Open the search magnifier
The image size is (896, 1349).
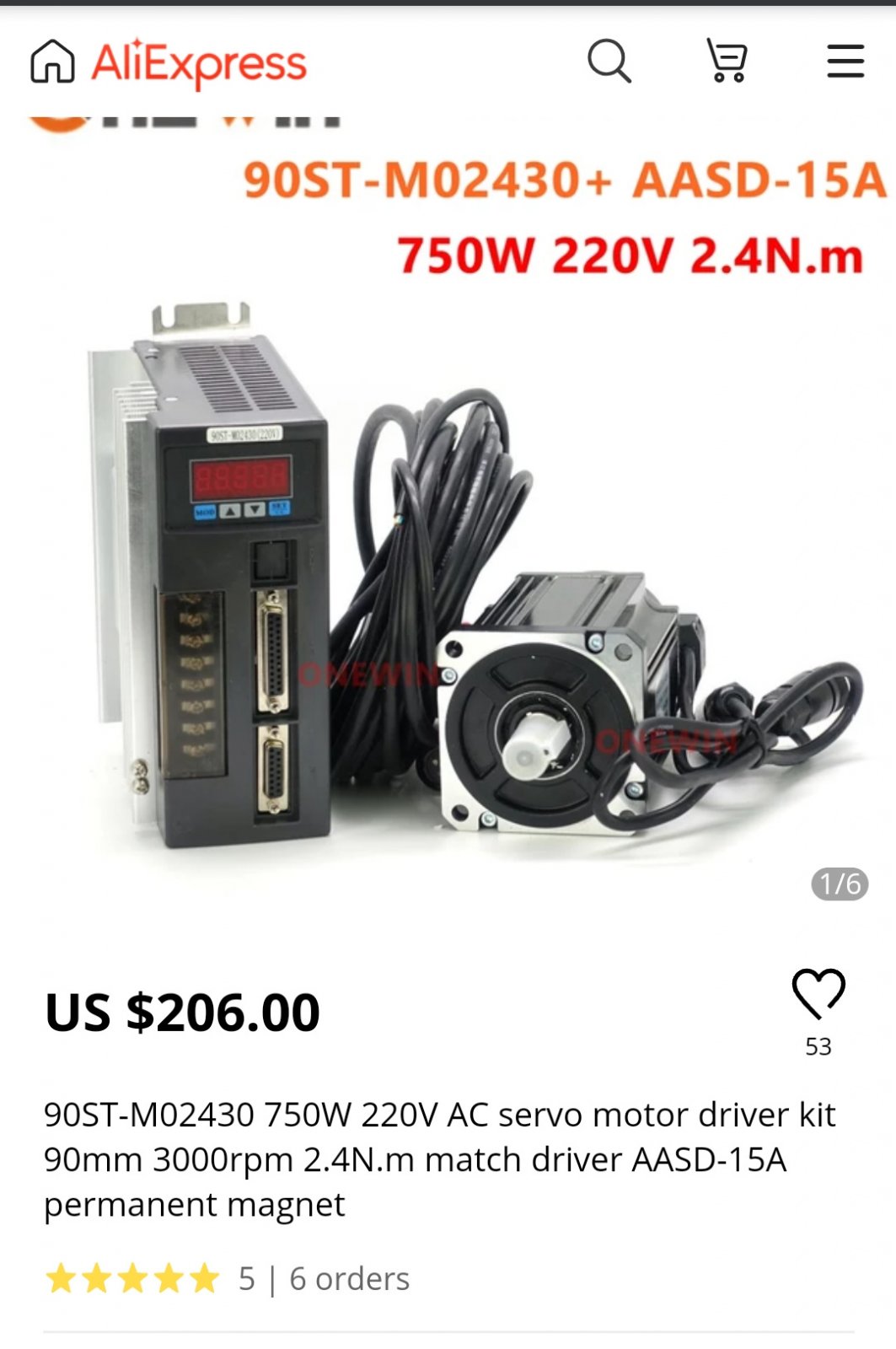pyautogui.click(x=609, y=62)
